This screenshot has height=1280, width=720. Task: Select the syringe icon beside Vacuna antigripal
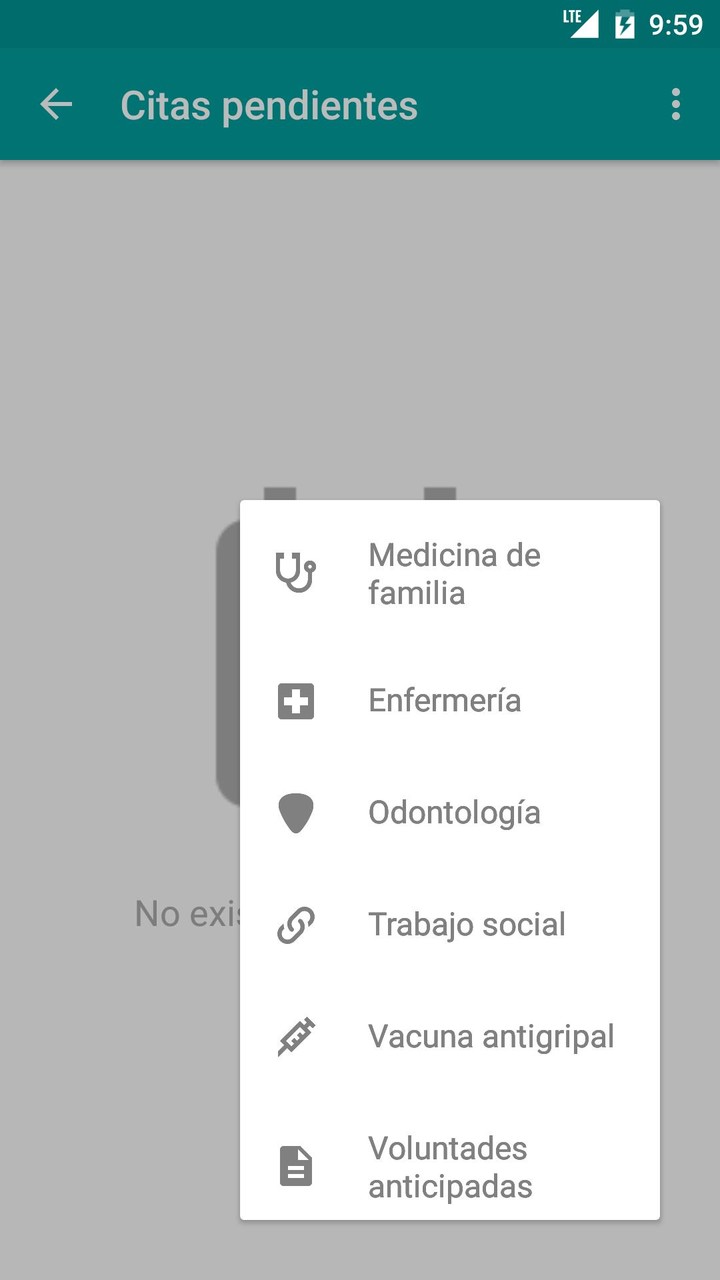tap(295, 1036)
